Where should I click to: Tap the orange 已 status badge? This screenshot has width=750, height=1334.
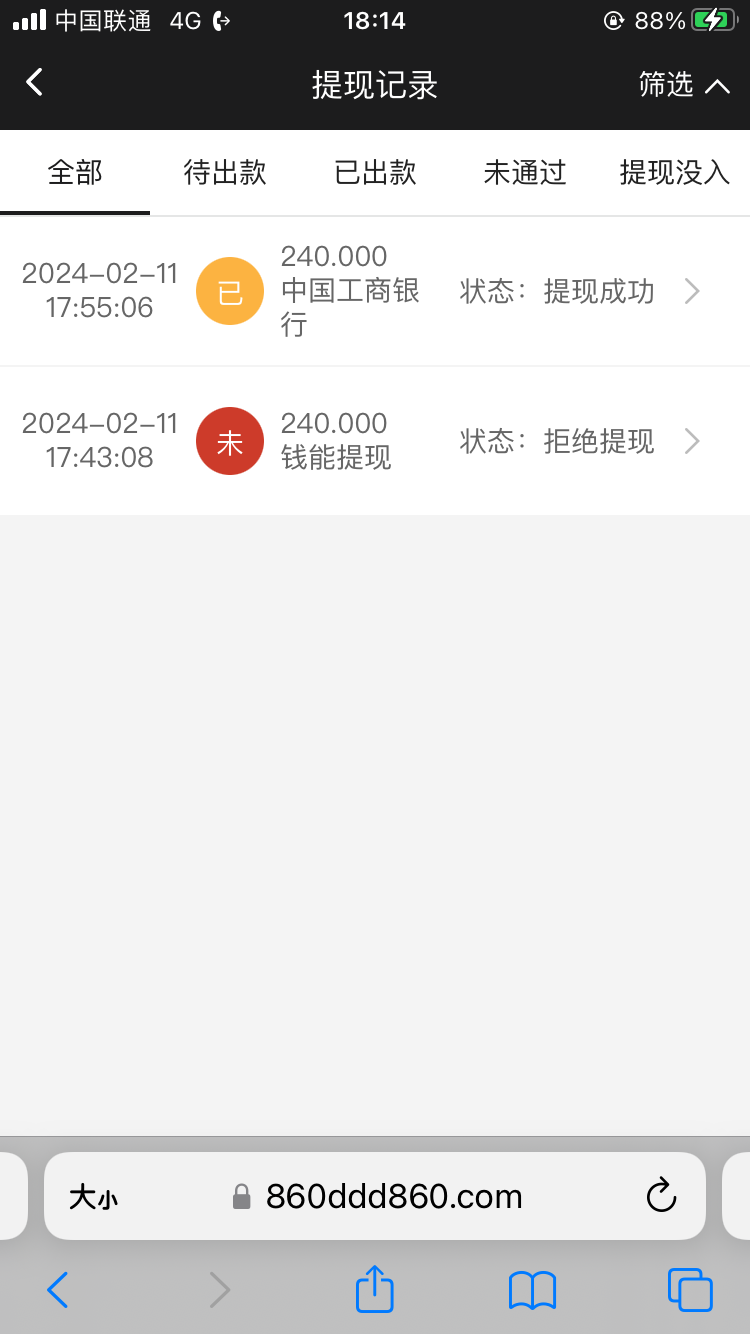coord(229,291)
